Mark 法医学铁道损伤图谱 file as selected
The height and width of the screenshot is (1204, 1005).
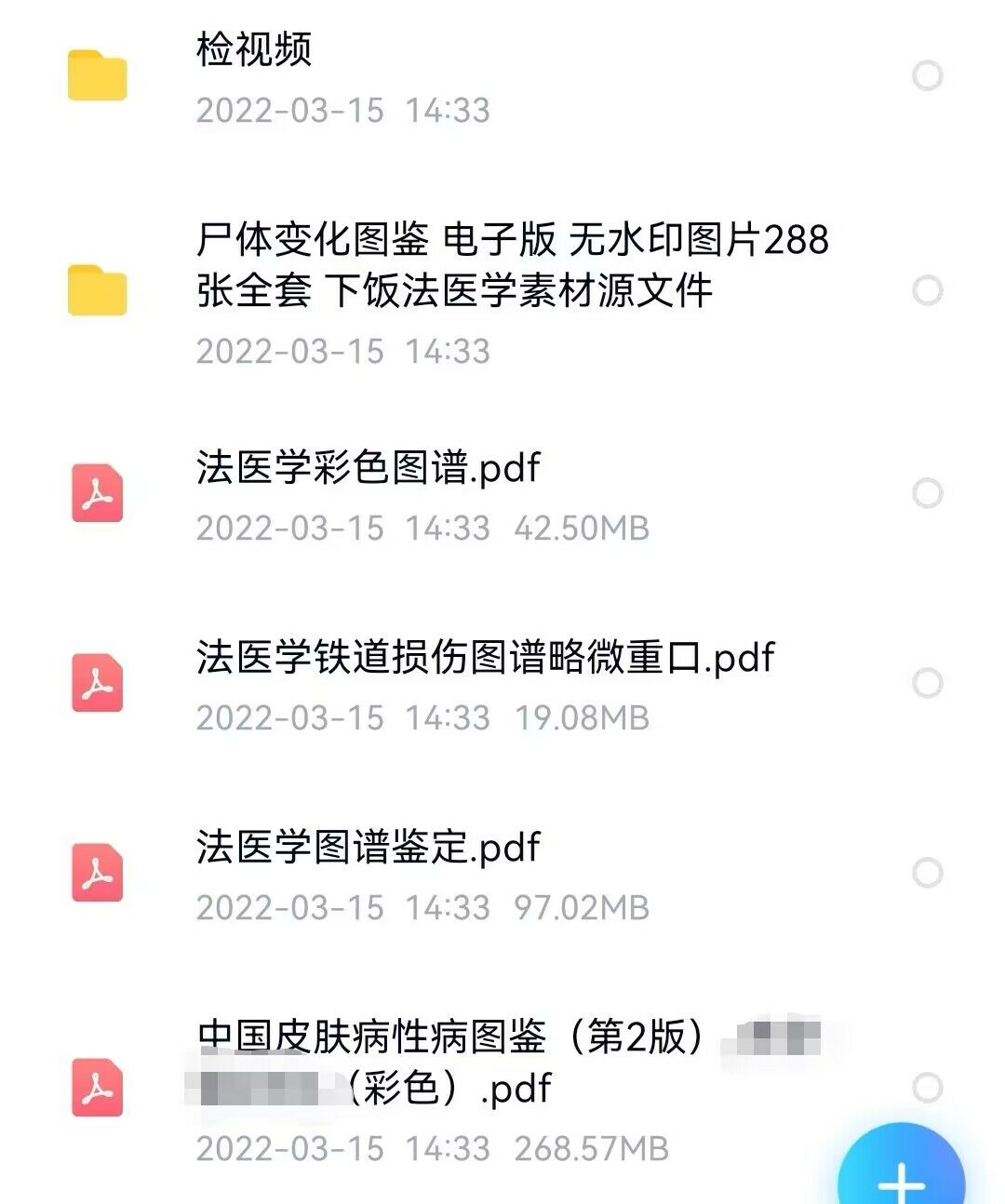click(x=927, y=683)
